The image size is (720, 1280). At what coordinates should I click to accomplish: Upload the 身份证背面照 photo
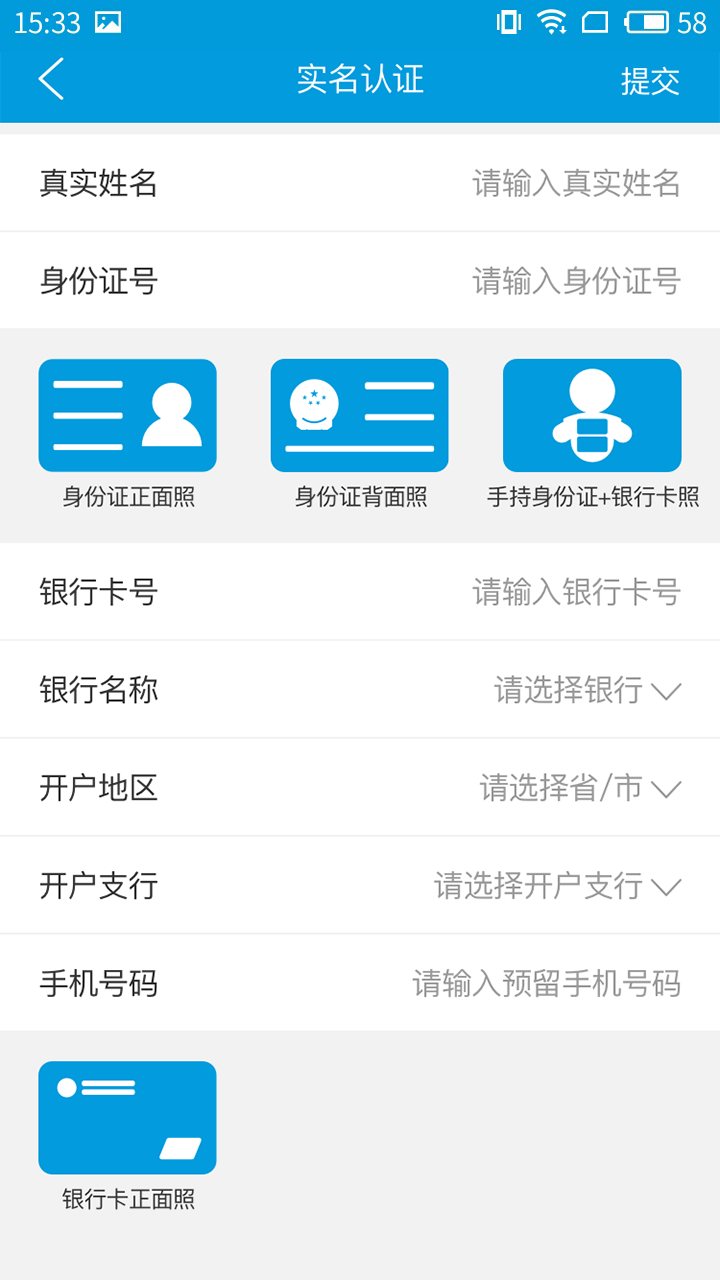(360, 416)
